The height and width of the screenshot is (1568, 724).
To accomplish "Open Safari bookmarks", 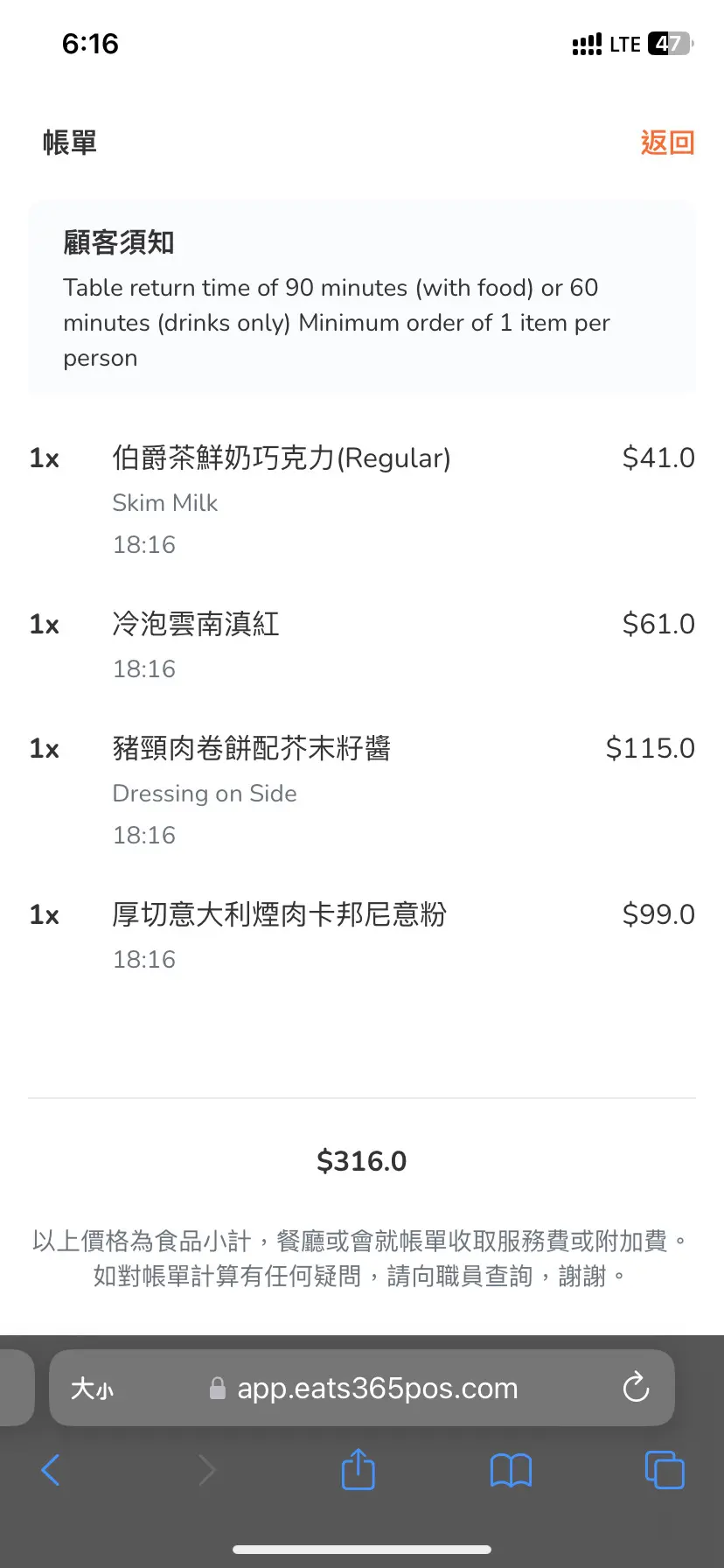I will click(x=511, y=1470).
